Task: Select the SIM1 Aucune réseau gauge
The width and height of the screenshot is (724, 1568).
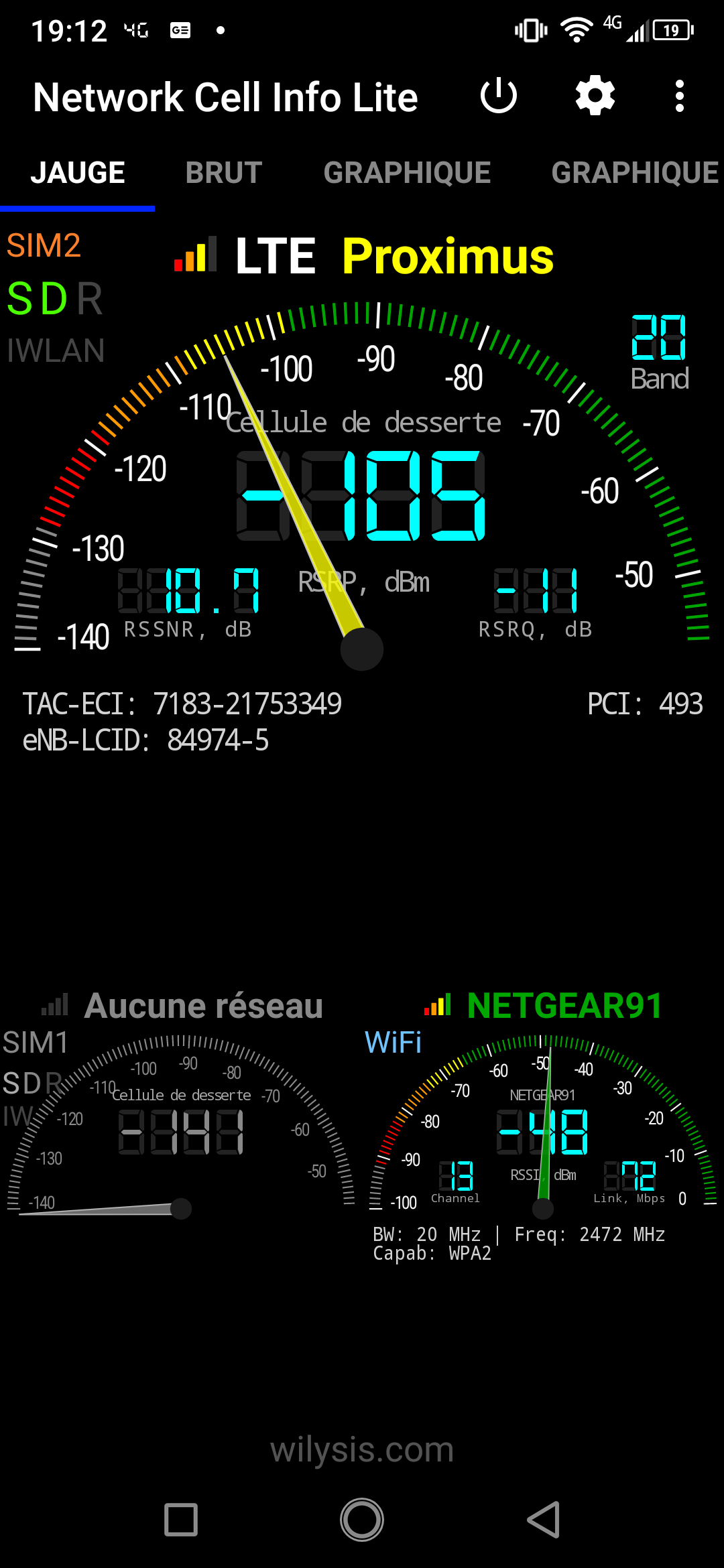Action: [181, 1126]
